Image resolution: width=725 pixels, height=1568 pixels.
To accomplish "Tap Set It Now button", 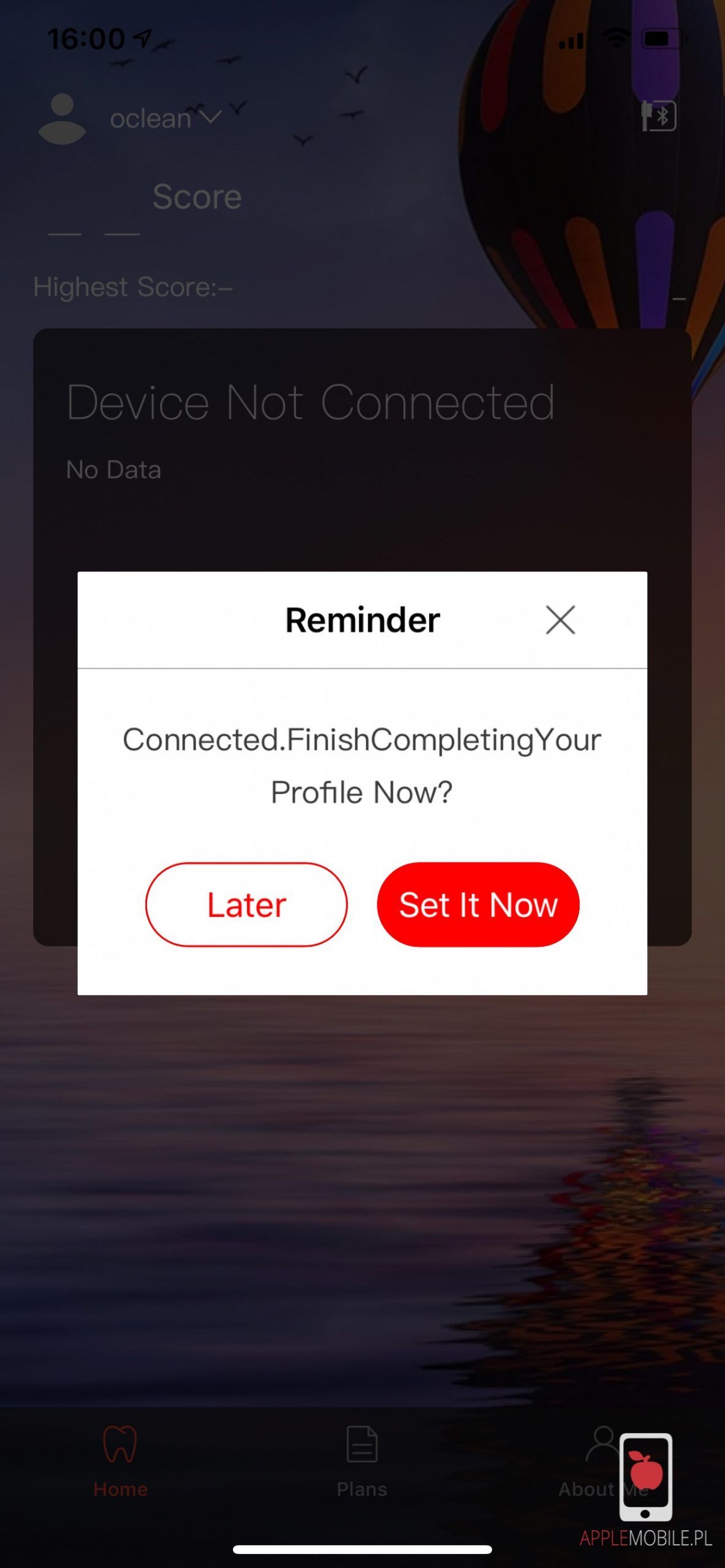I will 478,905.
